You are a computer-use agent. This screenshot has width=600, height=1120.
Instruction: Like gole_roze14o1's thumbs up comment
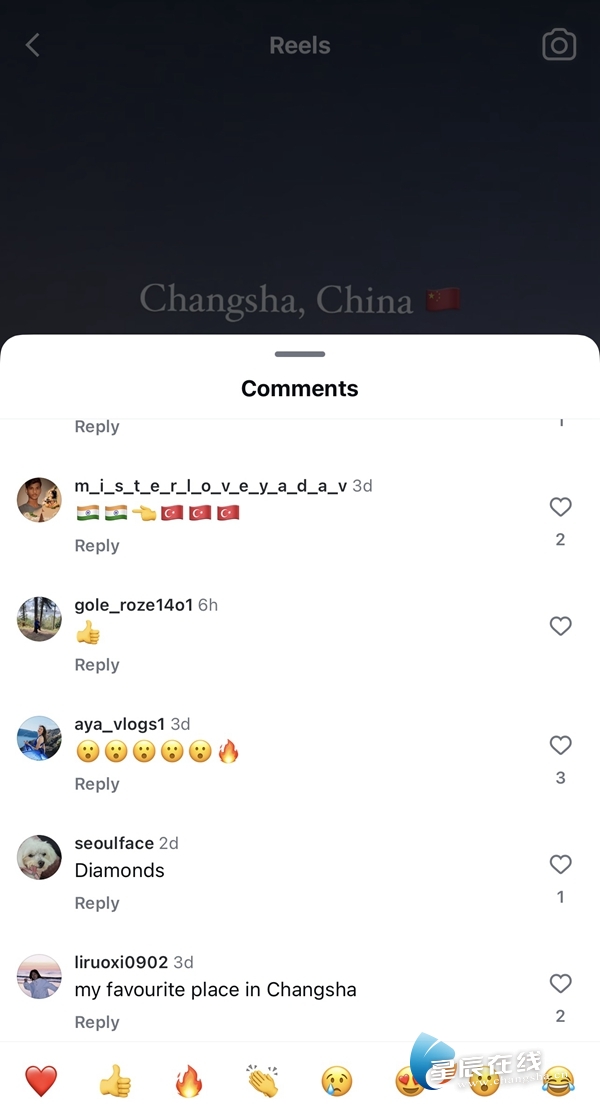pyautogui.click(x=560, y=626)
